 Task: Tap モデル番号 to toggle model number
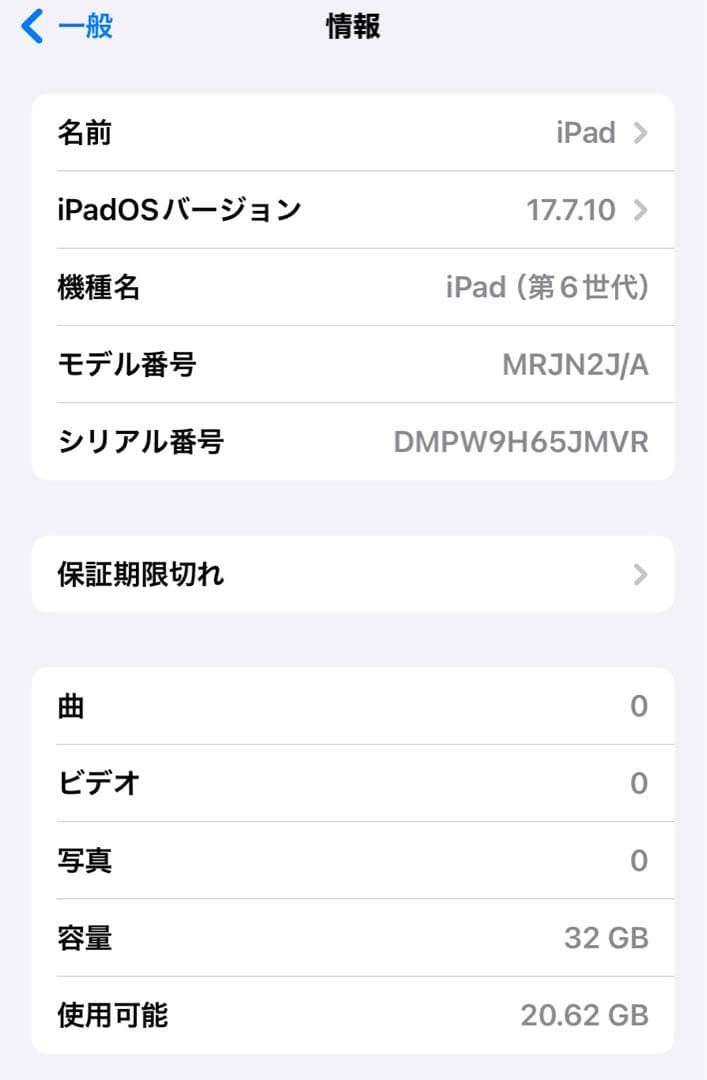click(353, 364)
